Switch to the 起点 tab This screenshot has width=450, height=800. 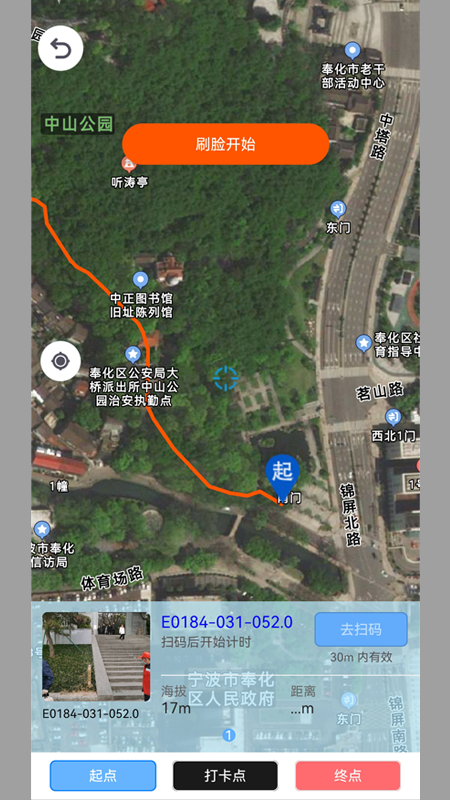tap(103, 776)
